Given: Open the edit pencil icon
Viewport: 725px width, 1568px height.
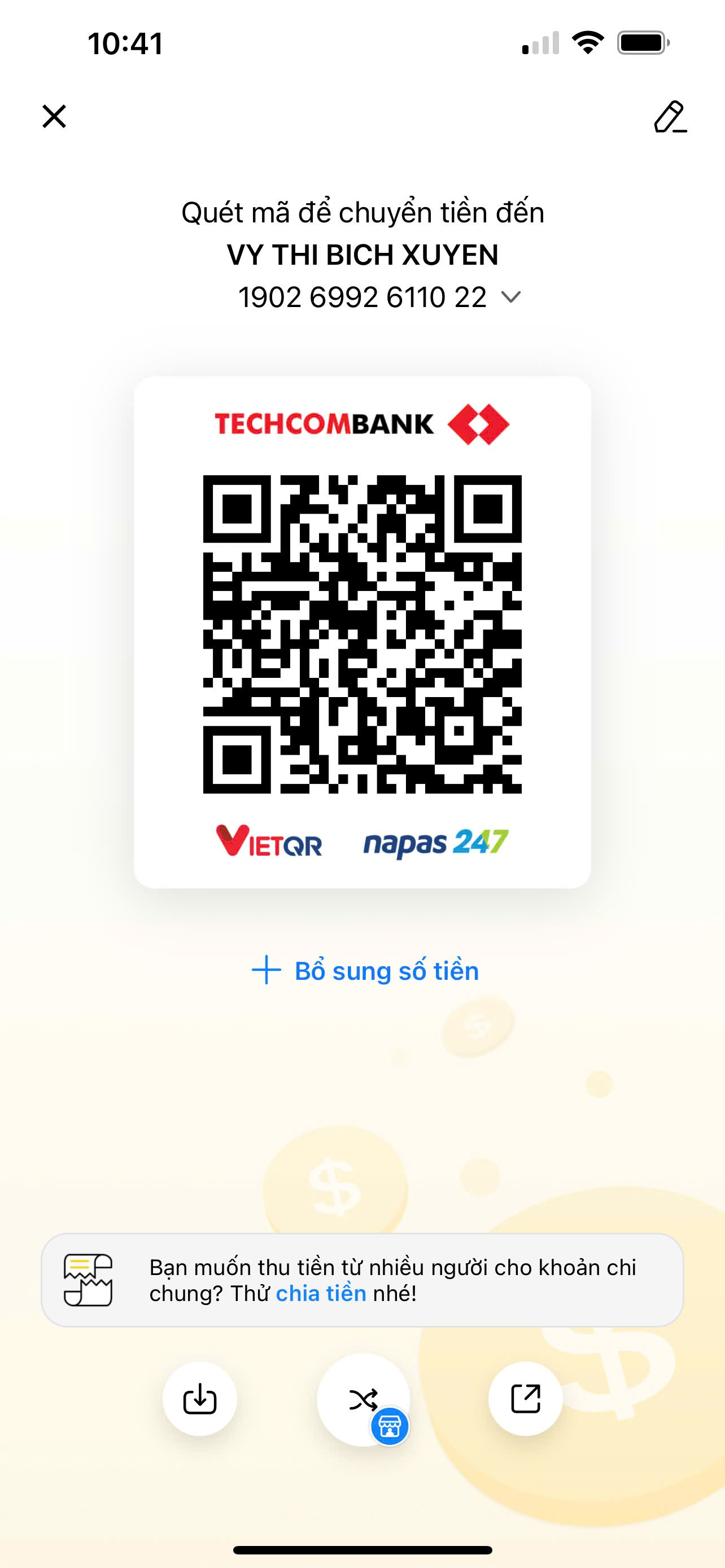Looking at the screenshot, I should tap(670, 116).
